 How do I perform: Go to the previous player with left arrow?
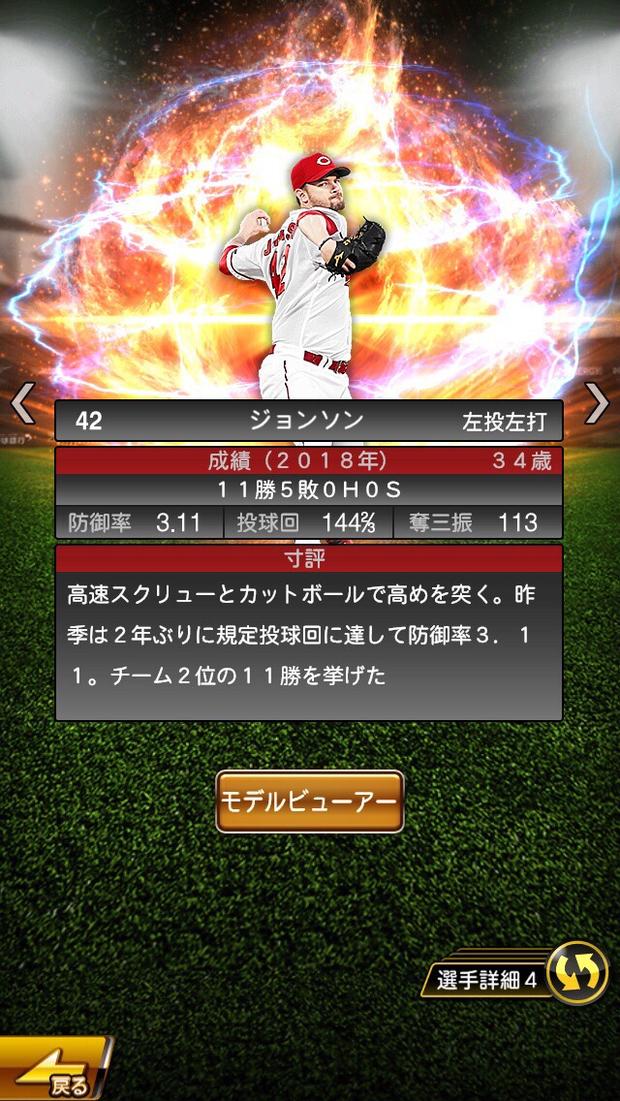pos(22,403)
